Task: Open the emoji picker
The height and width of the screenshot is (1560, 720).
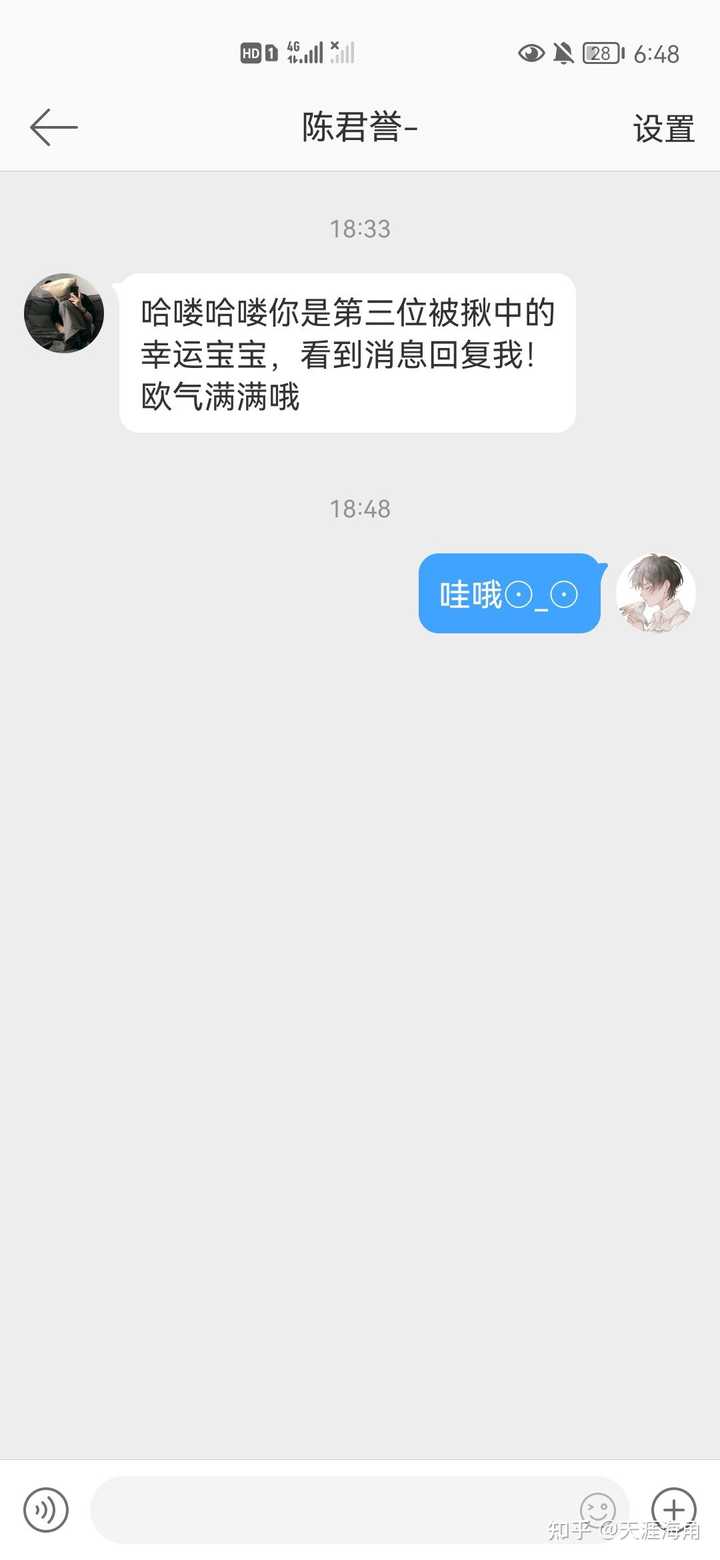Action: pyautogui.click(x=598, y=1509)
